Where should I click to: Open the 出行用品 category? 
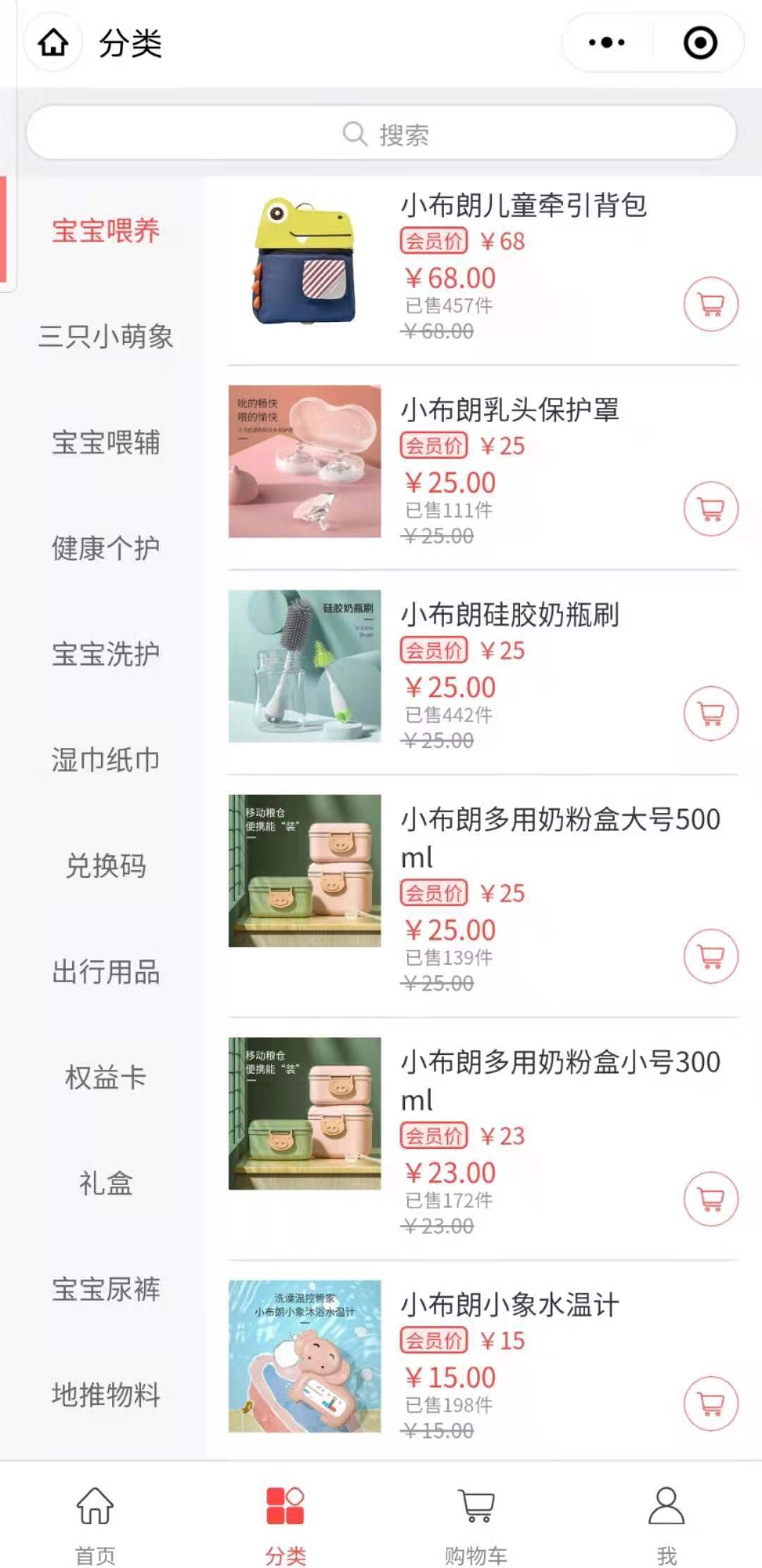coord(106,972)
